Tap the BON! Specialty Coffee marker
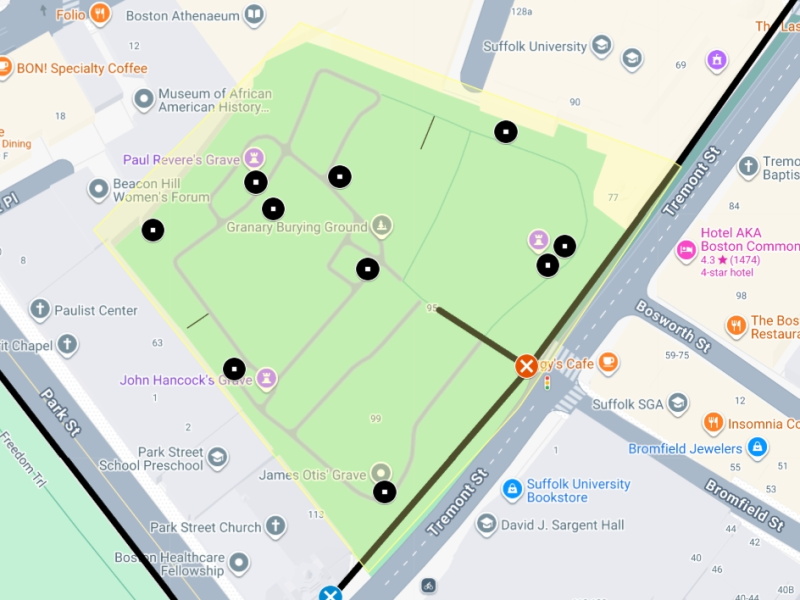800x600 pixels. pos(4,68)
